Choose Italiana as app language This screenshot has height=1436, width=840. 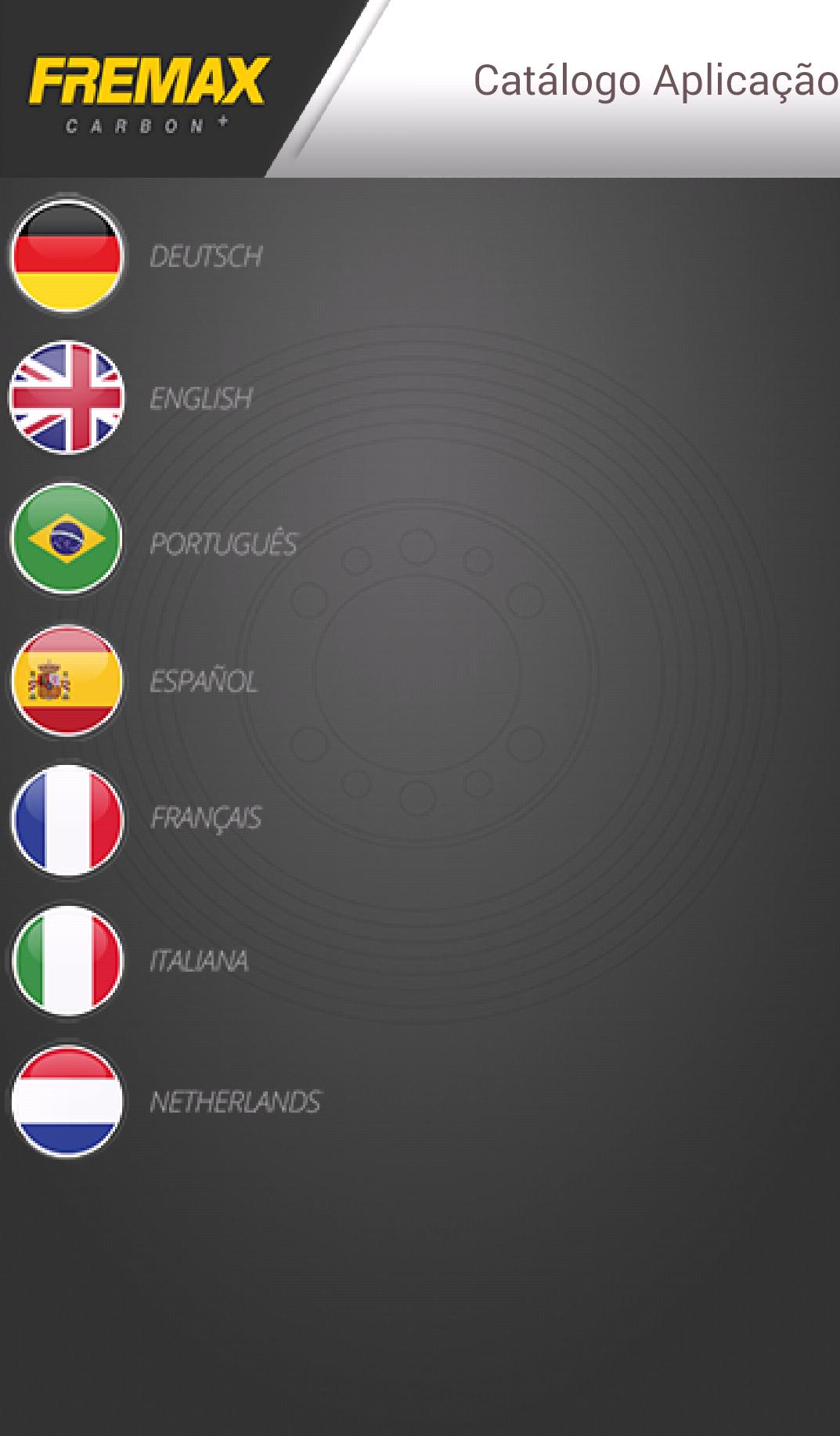click(199, 961)
